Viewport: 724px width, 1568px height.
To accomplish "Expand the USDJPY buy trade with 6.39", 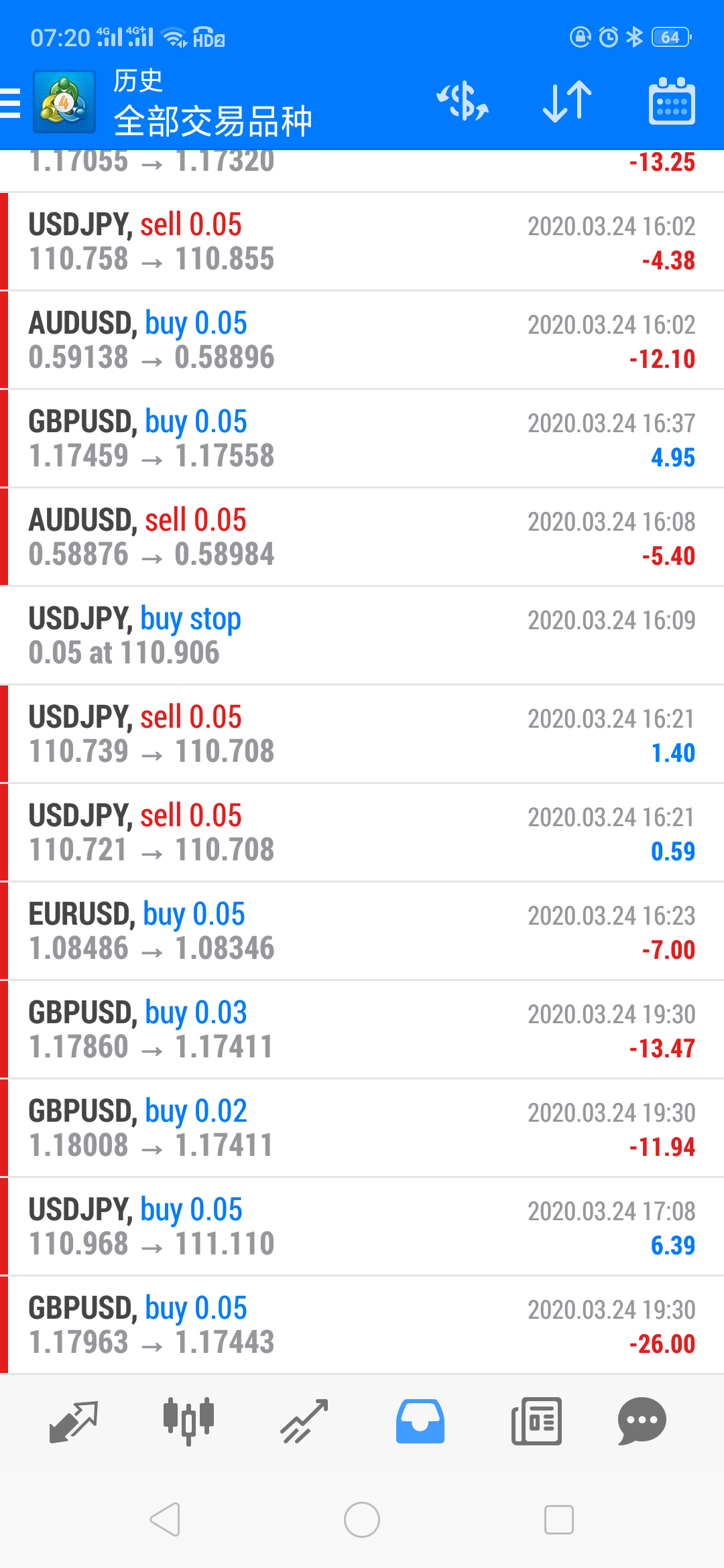I will point(362,1227).
